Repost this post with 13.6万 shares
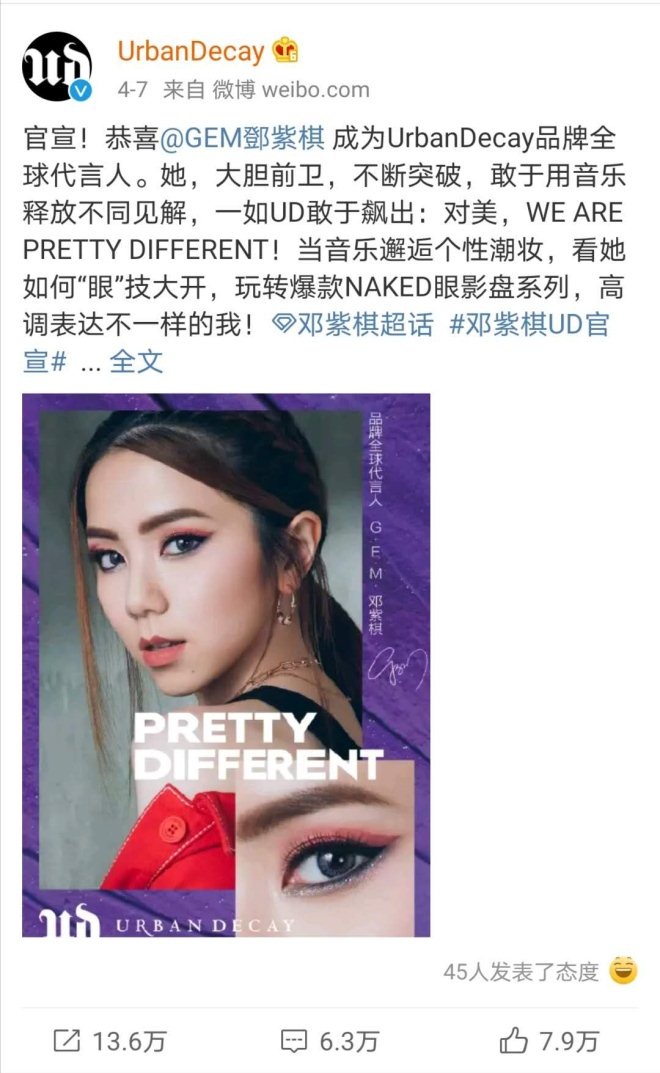The width and height of the screenshot is (660, 1073). coord(110,1041)
